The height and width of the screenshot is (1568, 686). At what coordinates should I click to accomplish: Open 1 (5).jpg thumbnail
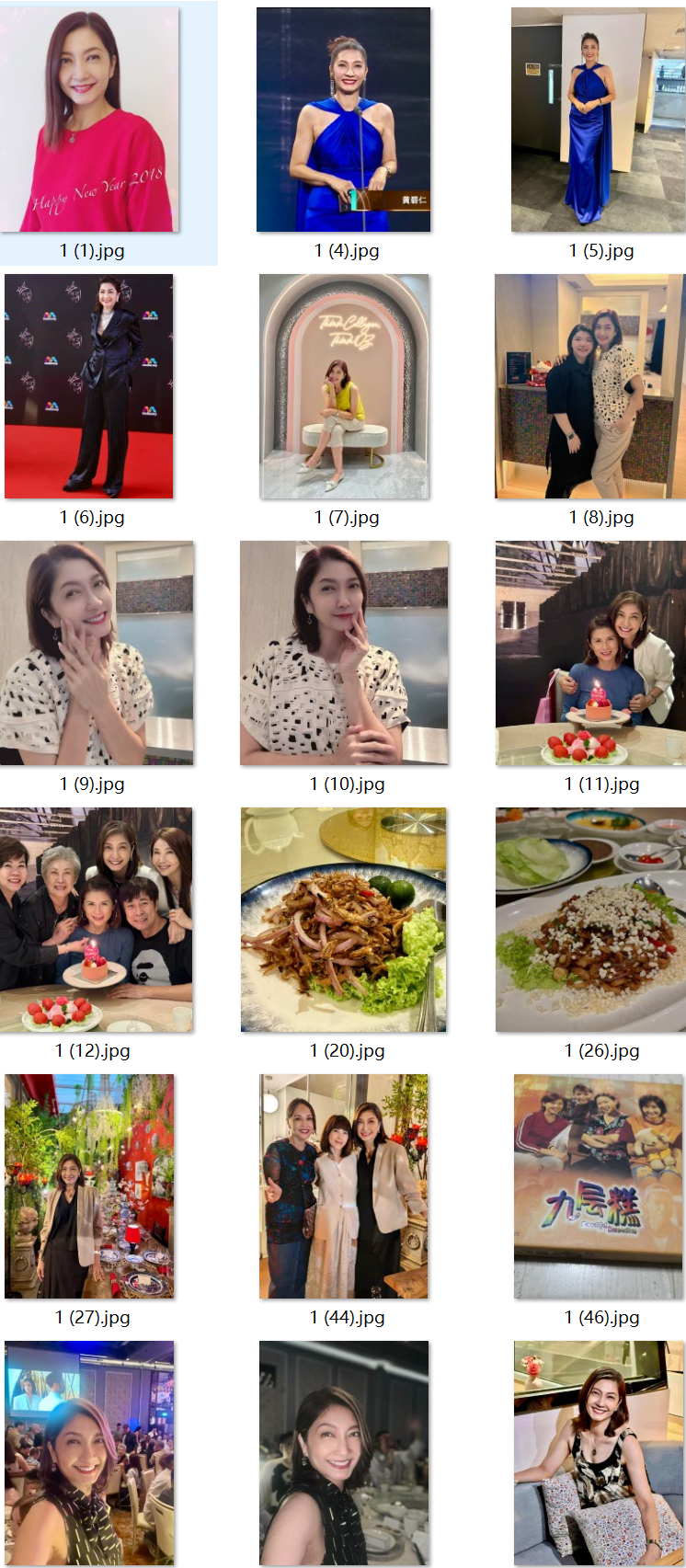(x=598, y=120)
